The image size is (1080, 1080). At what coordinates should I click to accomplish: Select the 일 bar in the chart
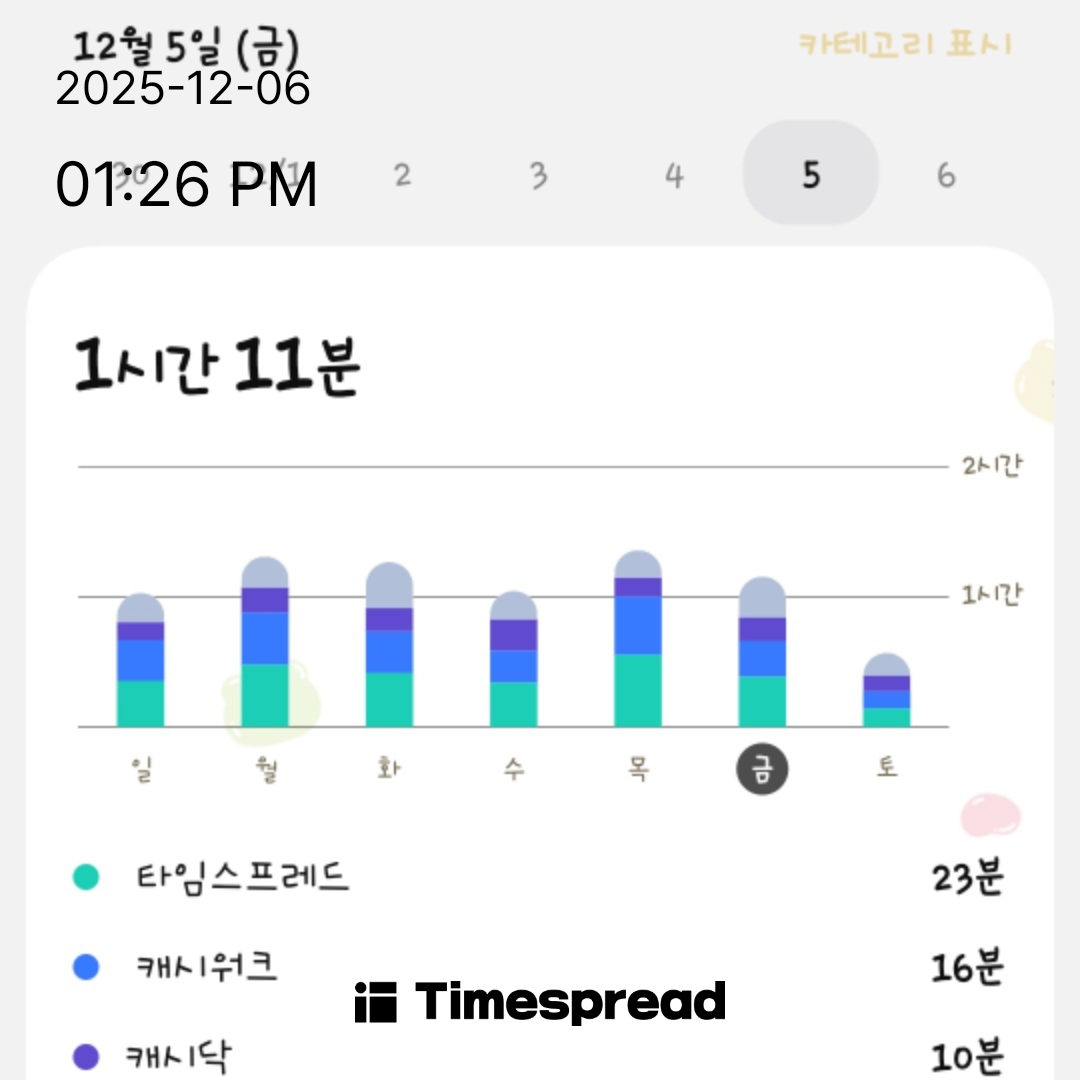[x=141, y=661]
